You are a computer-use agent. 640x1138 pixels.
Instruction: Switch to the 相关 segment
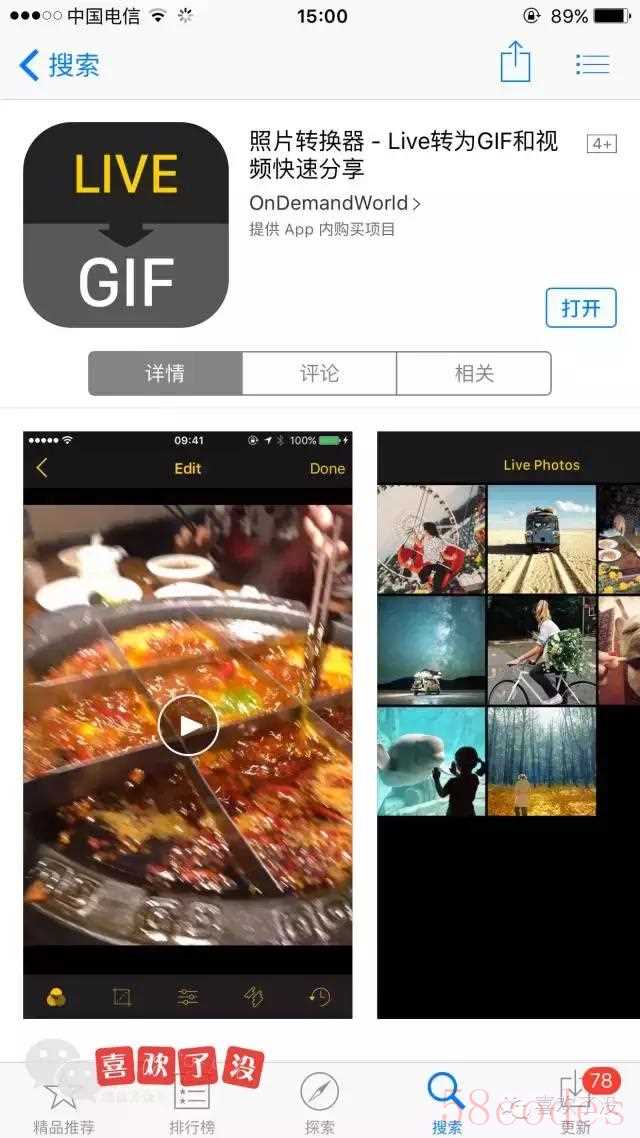tap(474, 373)
